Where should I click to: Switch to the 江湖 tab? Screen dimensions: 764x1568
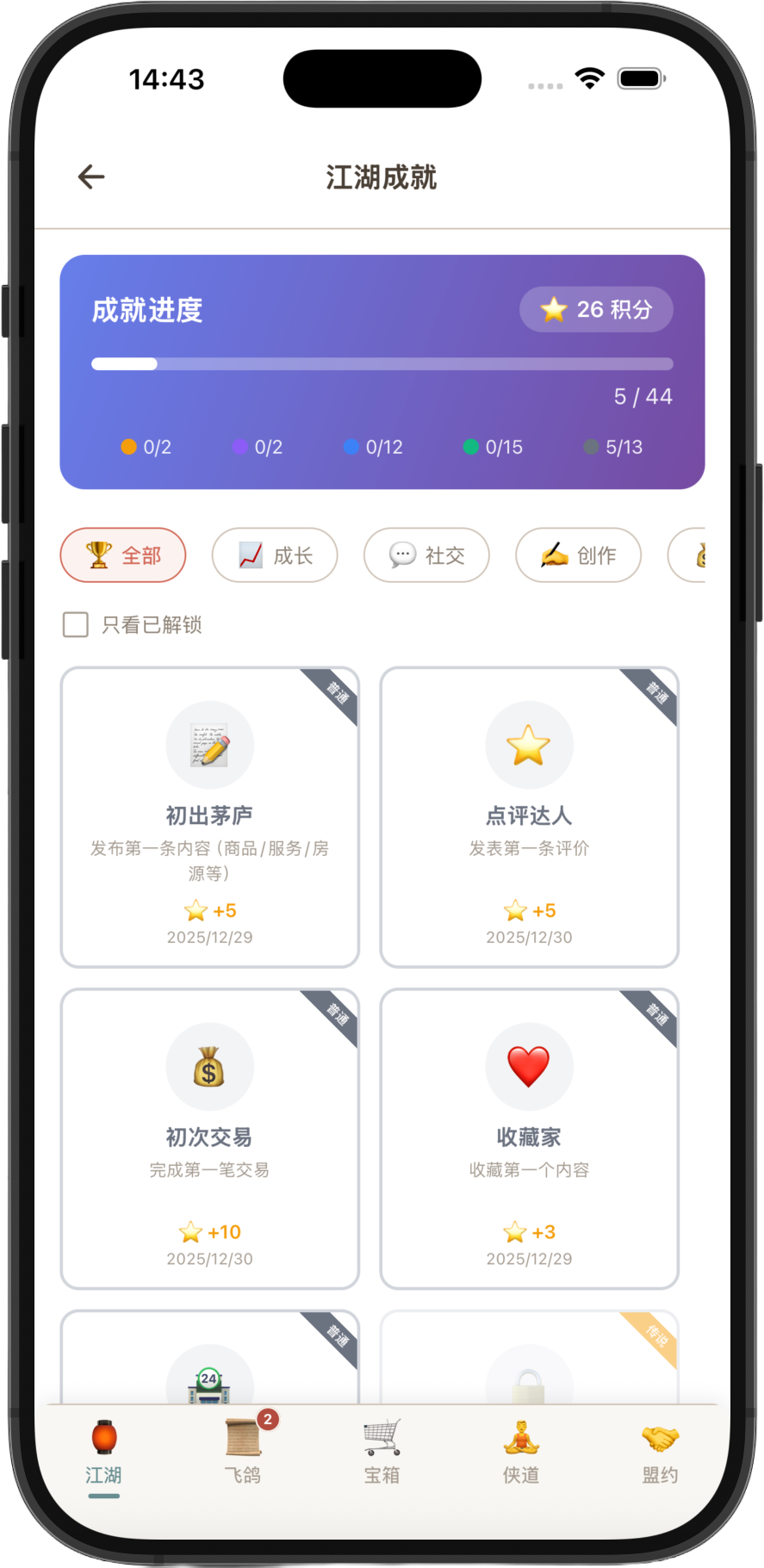click(x=103, y=1453)
